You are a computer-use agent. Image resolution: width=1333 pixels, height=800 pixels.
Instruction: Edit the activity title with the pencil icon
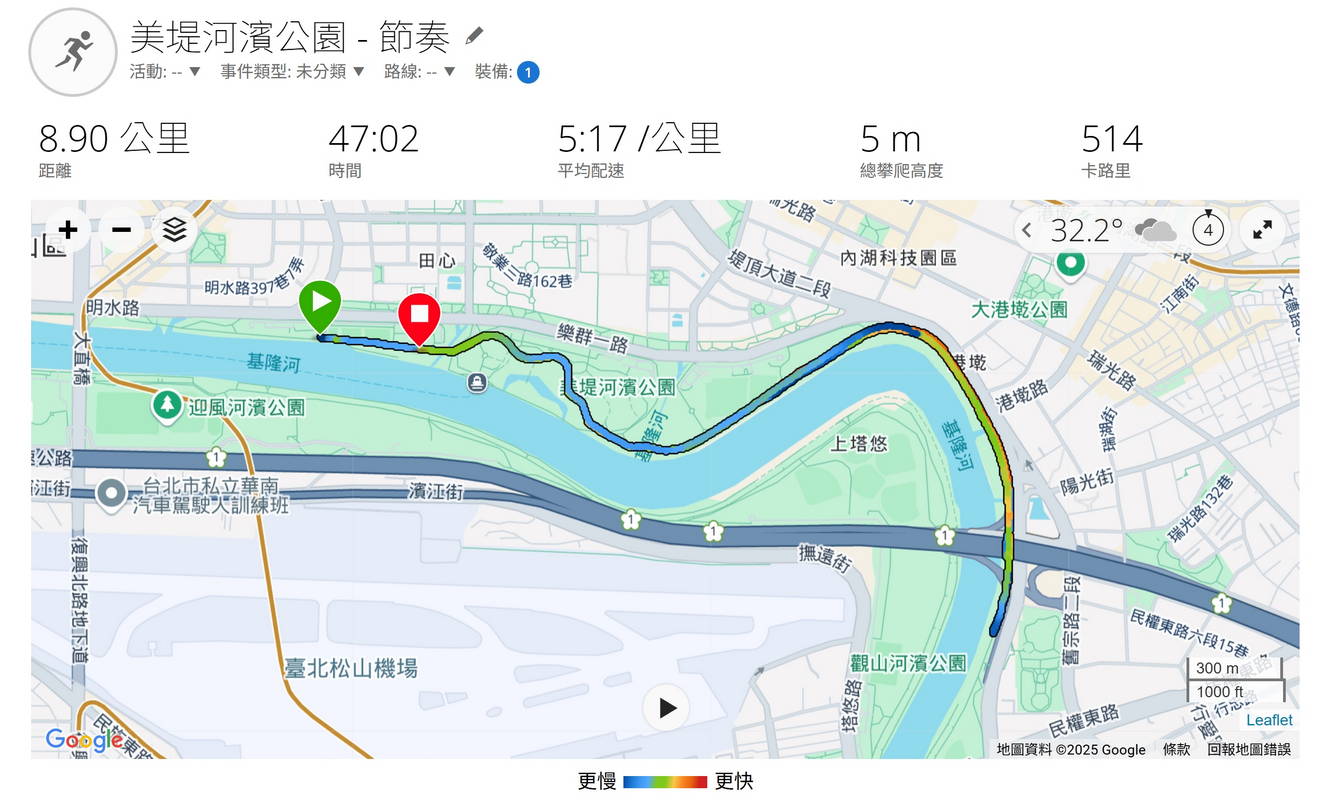[x=474, y=36]
